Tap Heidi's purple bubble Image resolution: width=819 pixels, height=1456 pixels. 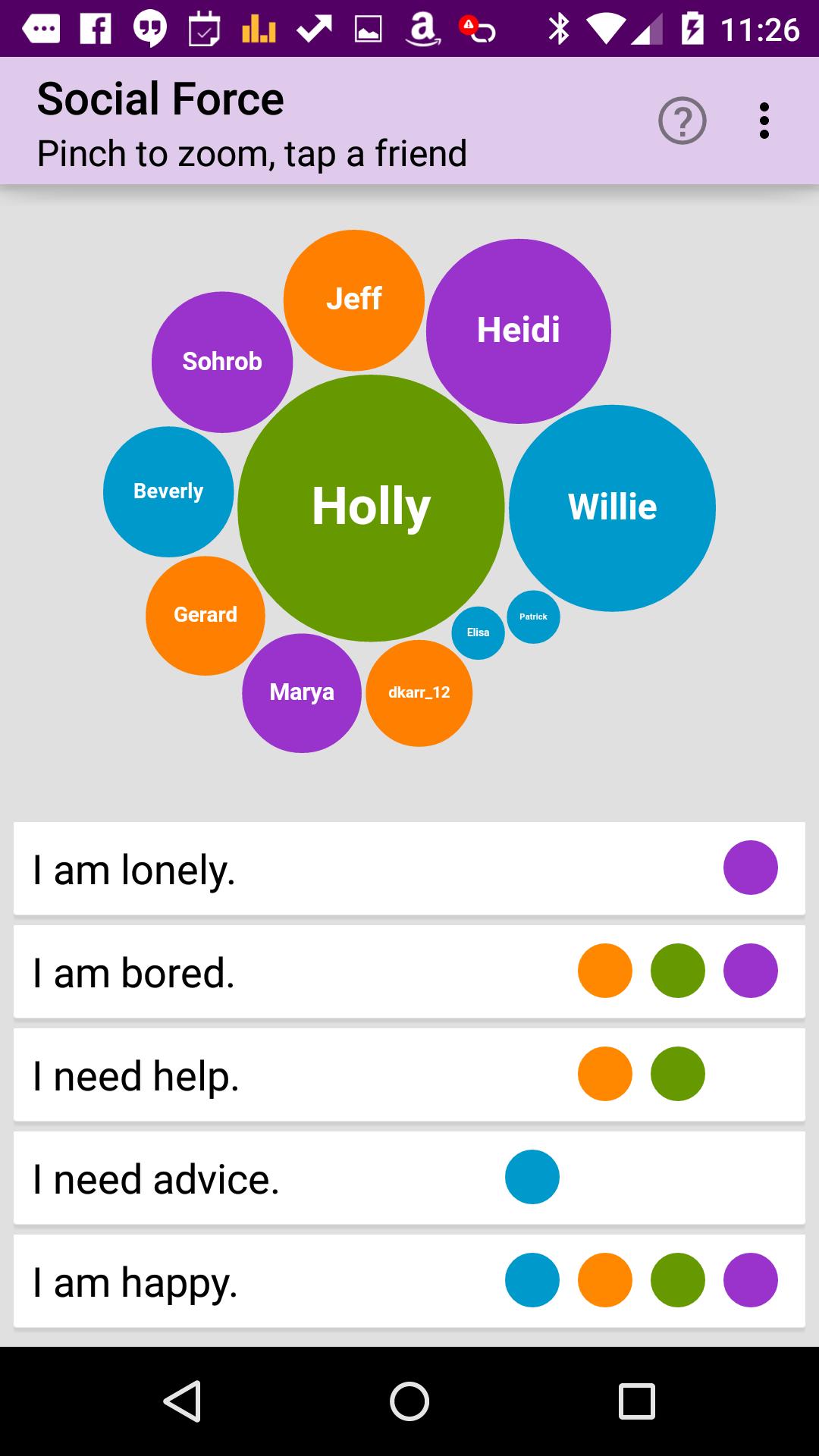point(518,331)
